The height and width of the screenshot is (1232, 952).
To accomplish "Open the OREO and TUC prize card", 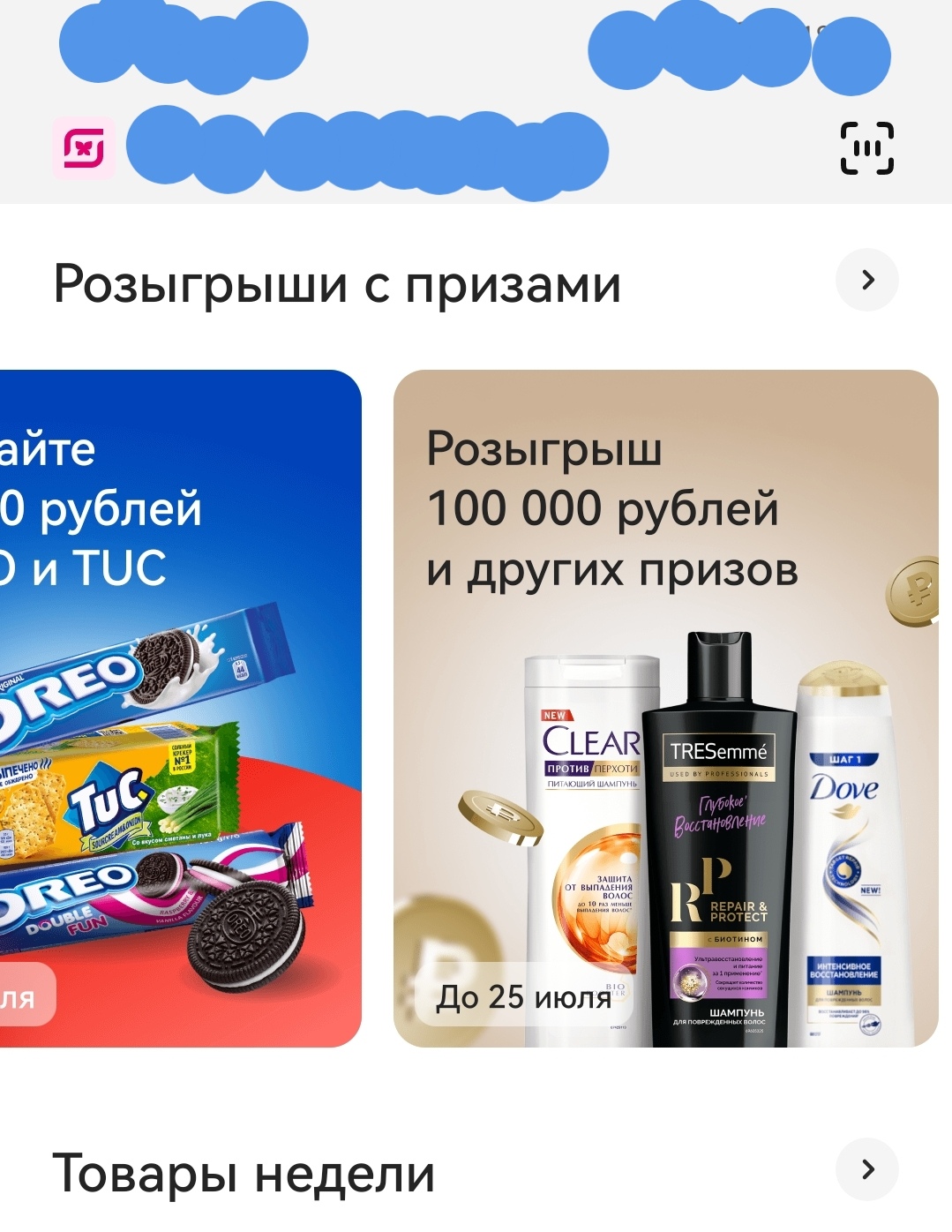I will [181, 708].
